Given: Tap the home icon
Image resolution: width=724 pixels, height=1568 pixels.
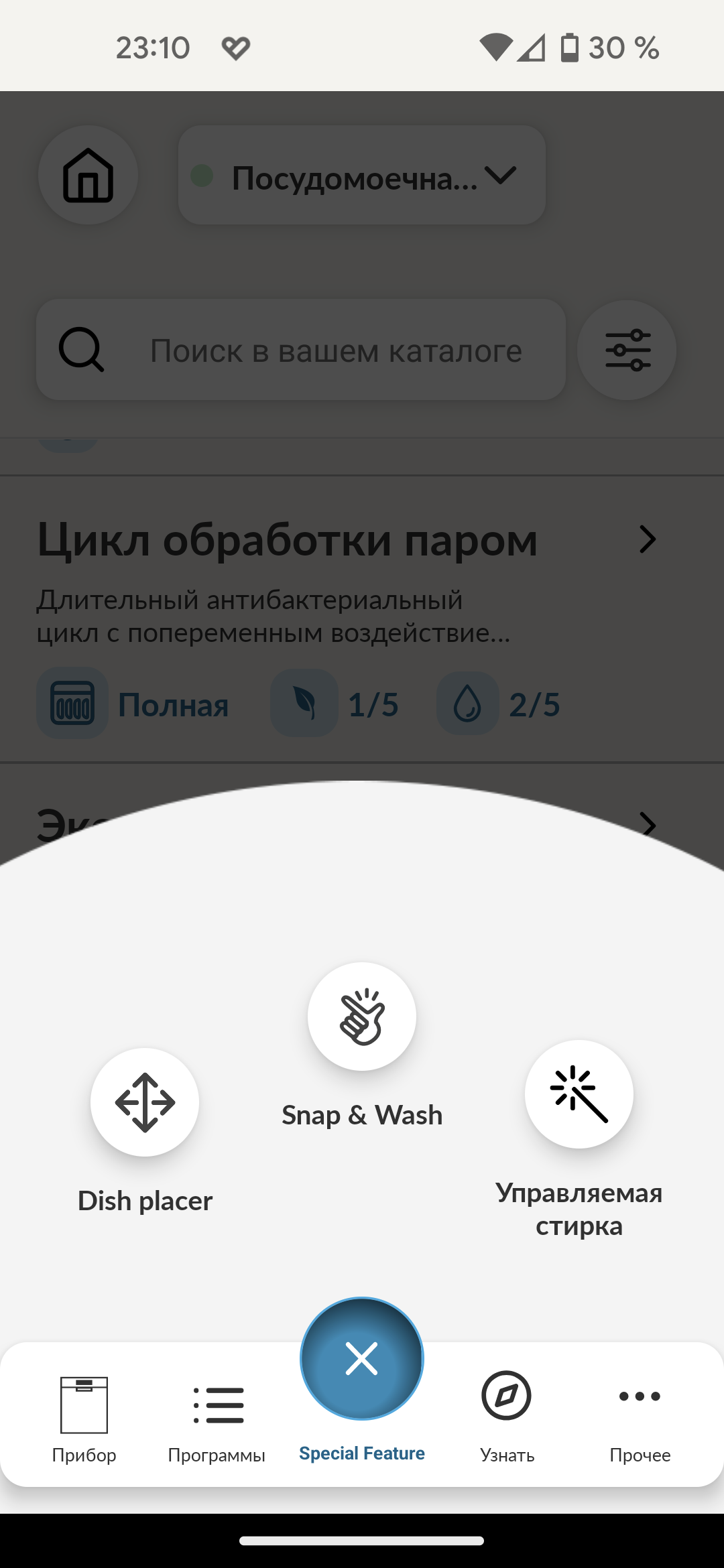Looking at the screenshot, I should pyautogui.click(x=88, y=176).
